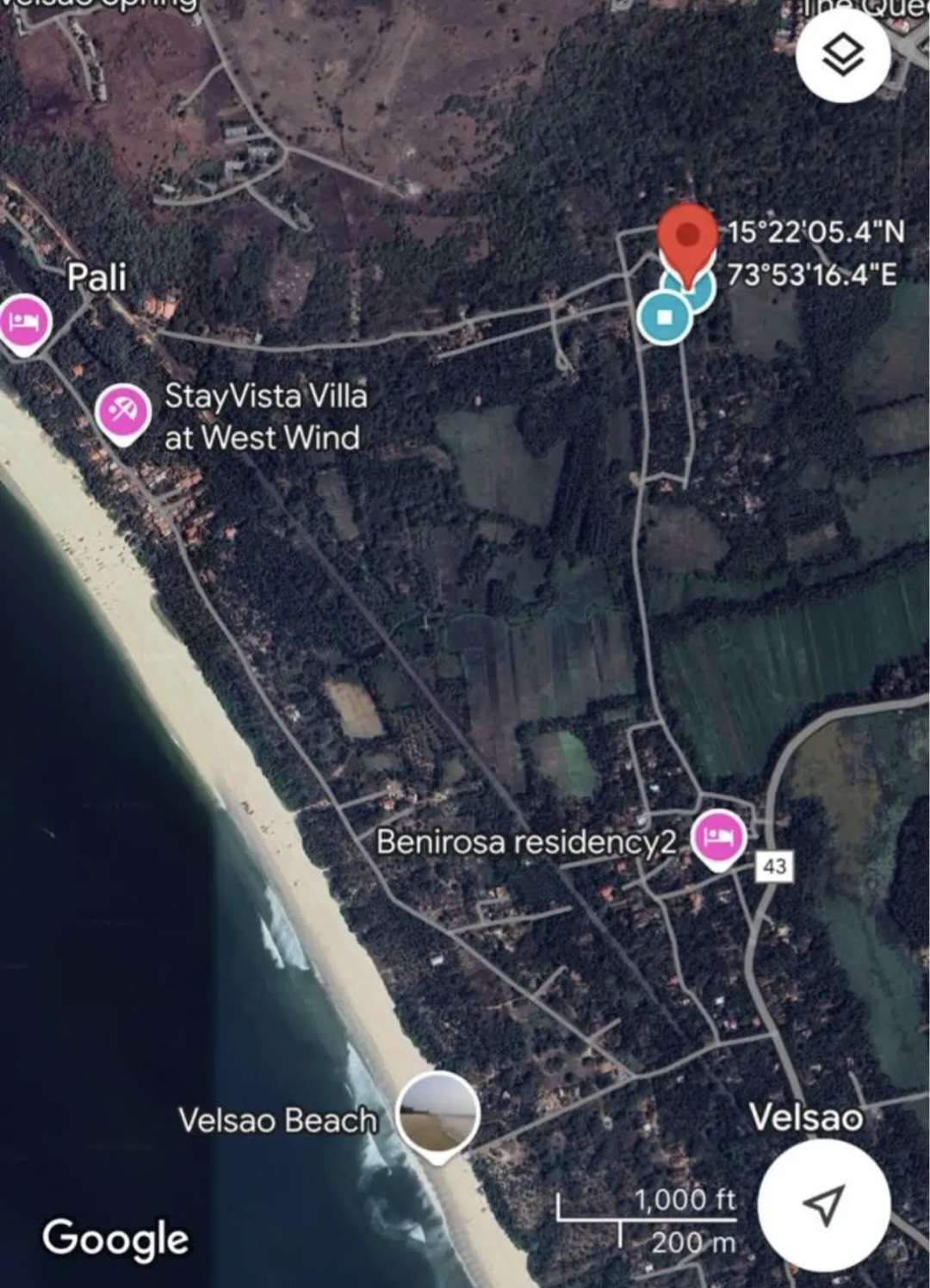Open the map layers button
Screen dimensions: 930x1288
842,57
